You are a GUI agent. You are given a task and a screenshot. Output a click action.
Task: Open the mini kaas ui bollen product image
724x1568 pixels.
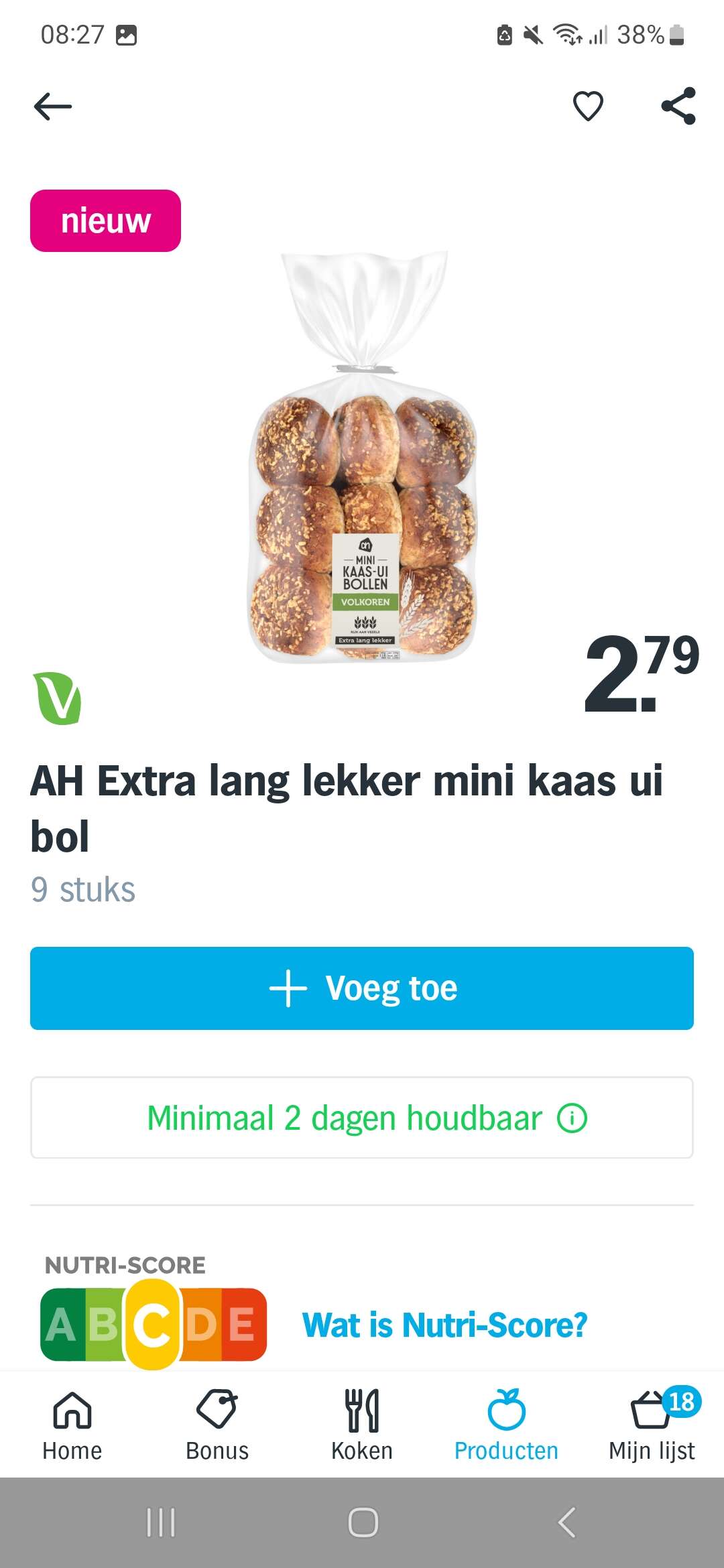coord(363,458)
